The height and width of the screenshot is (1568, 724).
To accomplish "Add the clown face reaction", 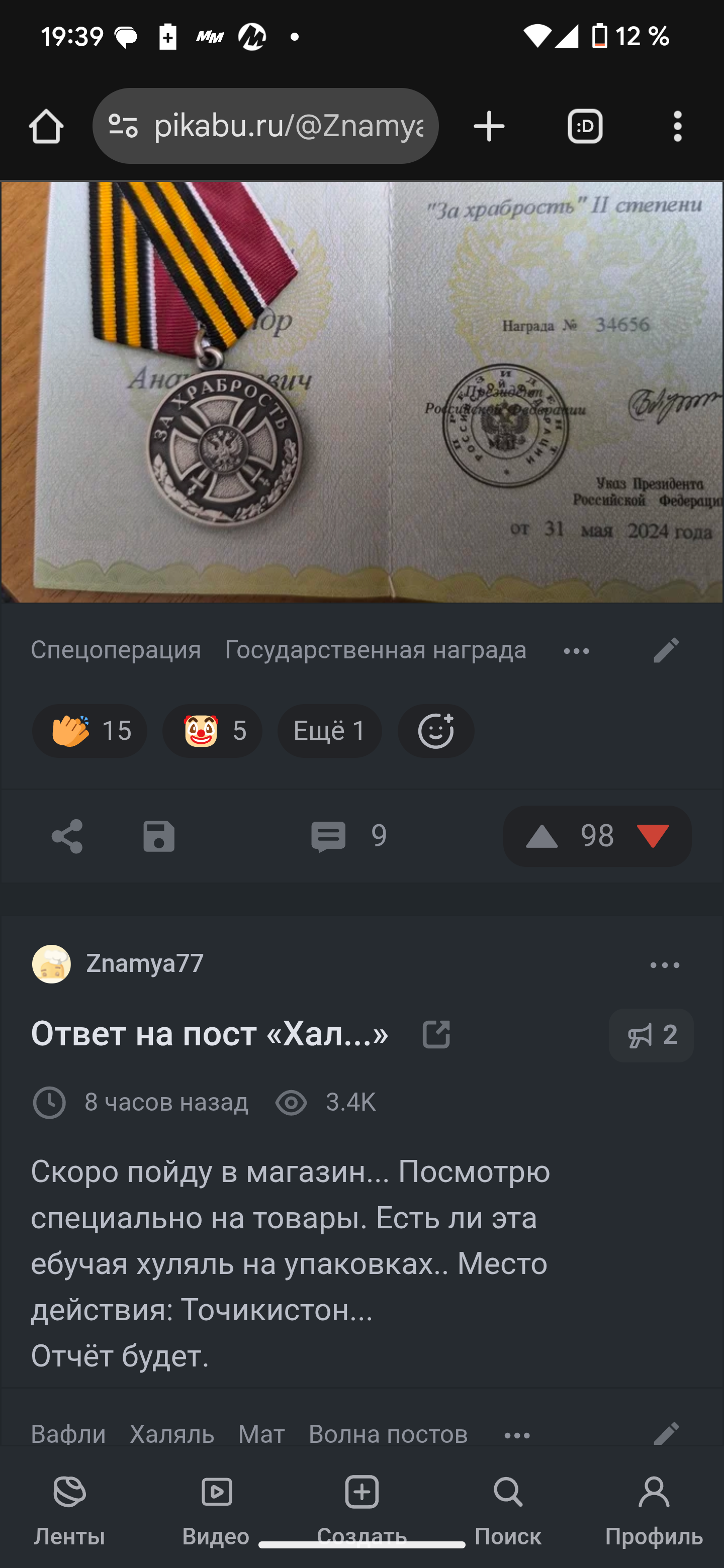I will click(212, 730).
